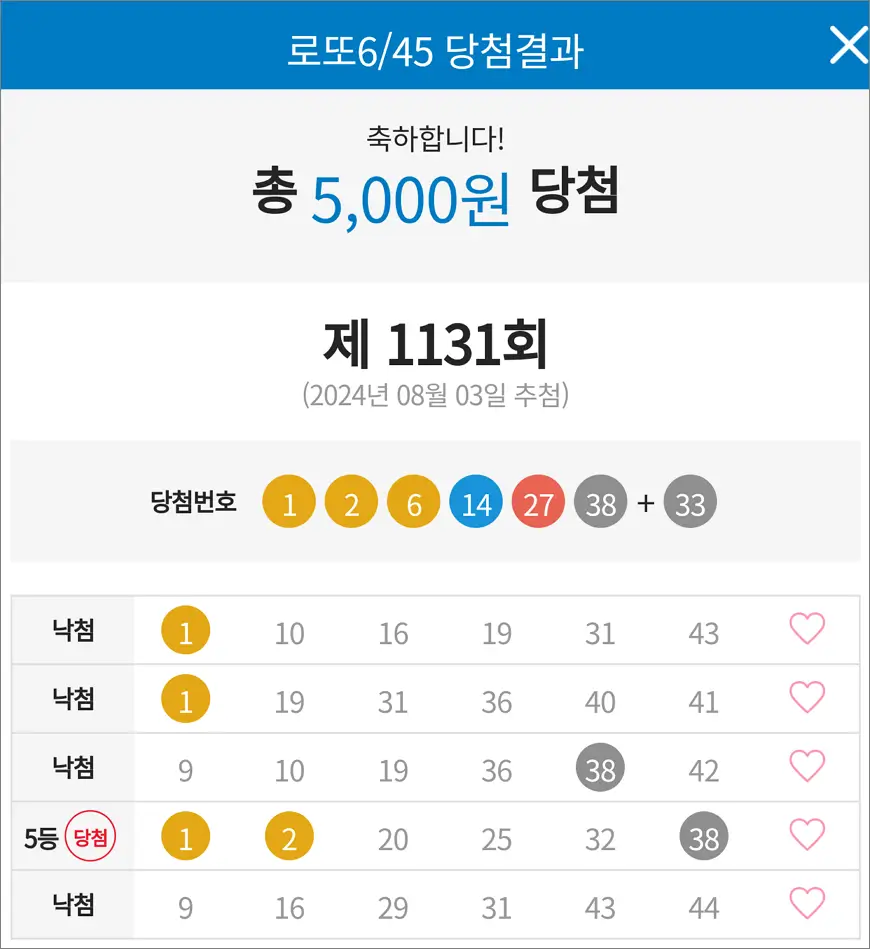Heart the row 9, 16, 29, 31, 43, 44

coord(807,904)
